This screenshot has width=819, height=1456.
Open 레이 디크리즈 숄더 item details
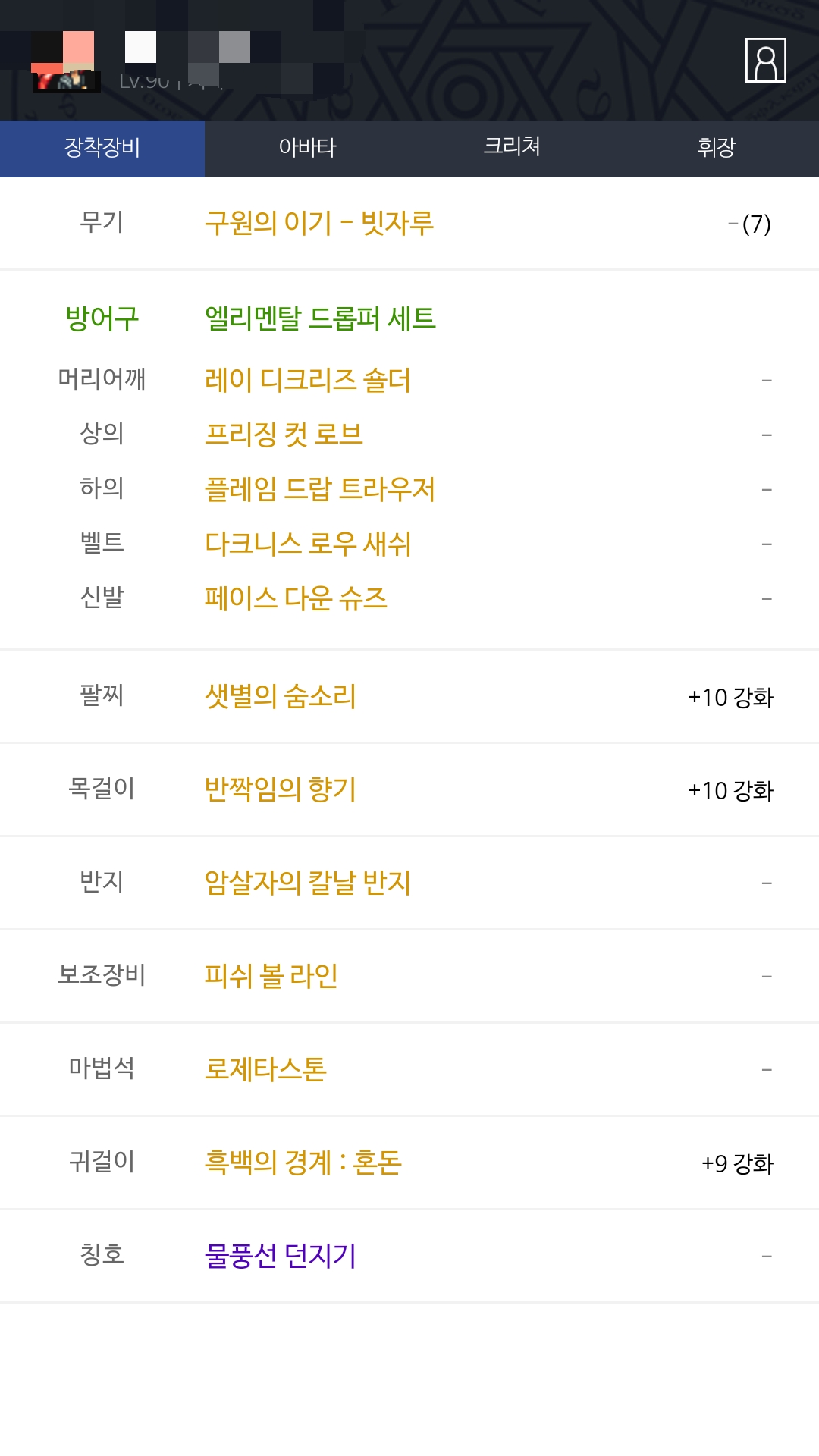[308, 380]
